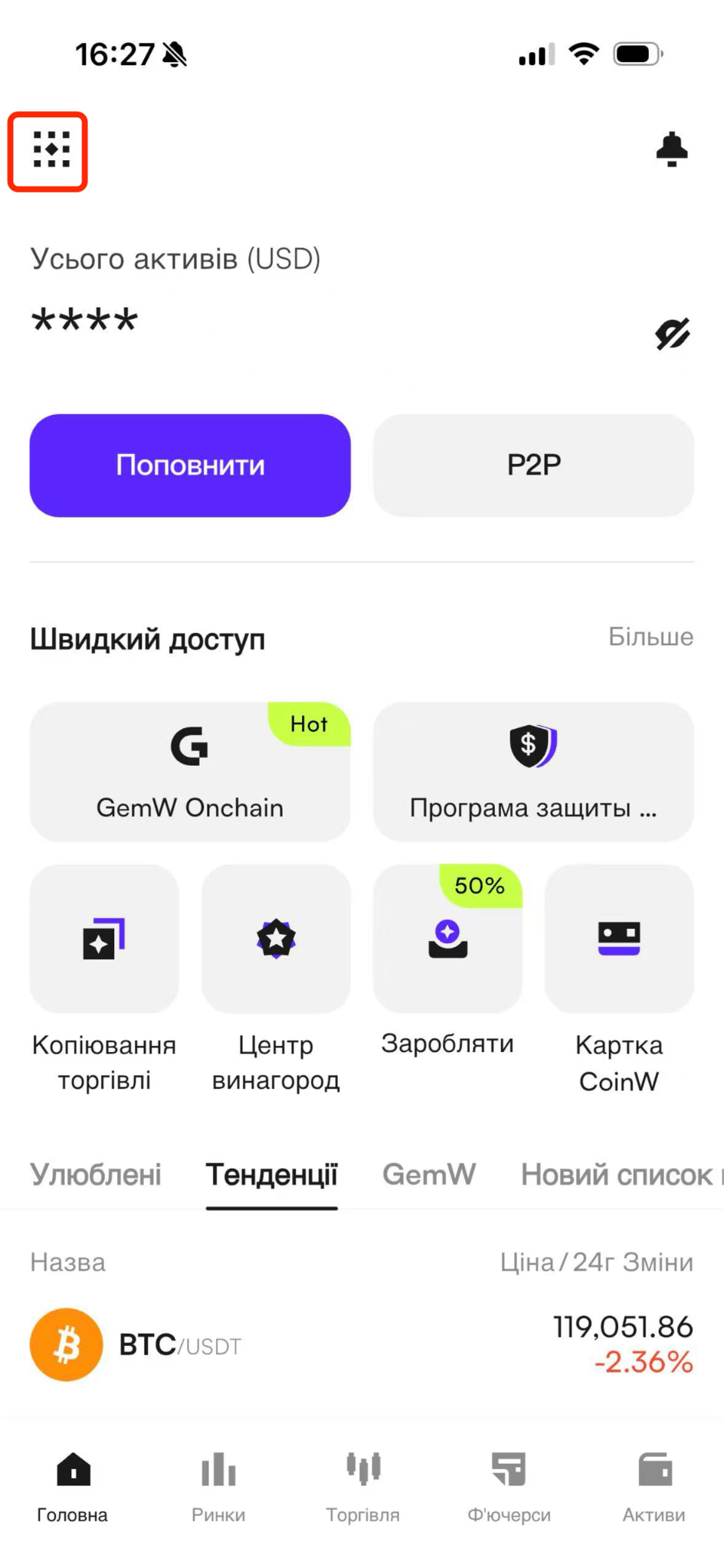
Task: Tap the Поповнити deposit button
Action: click(x=190, y=465)
